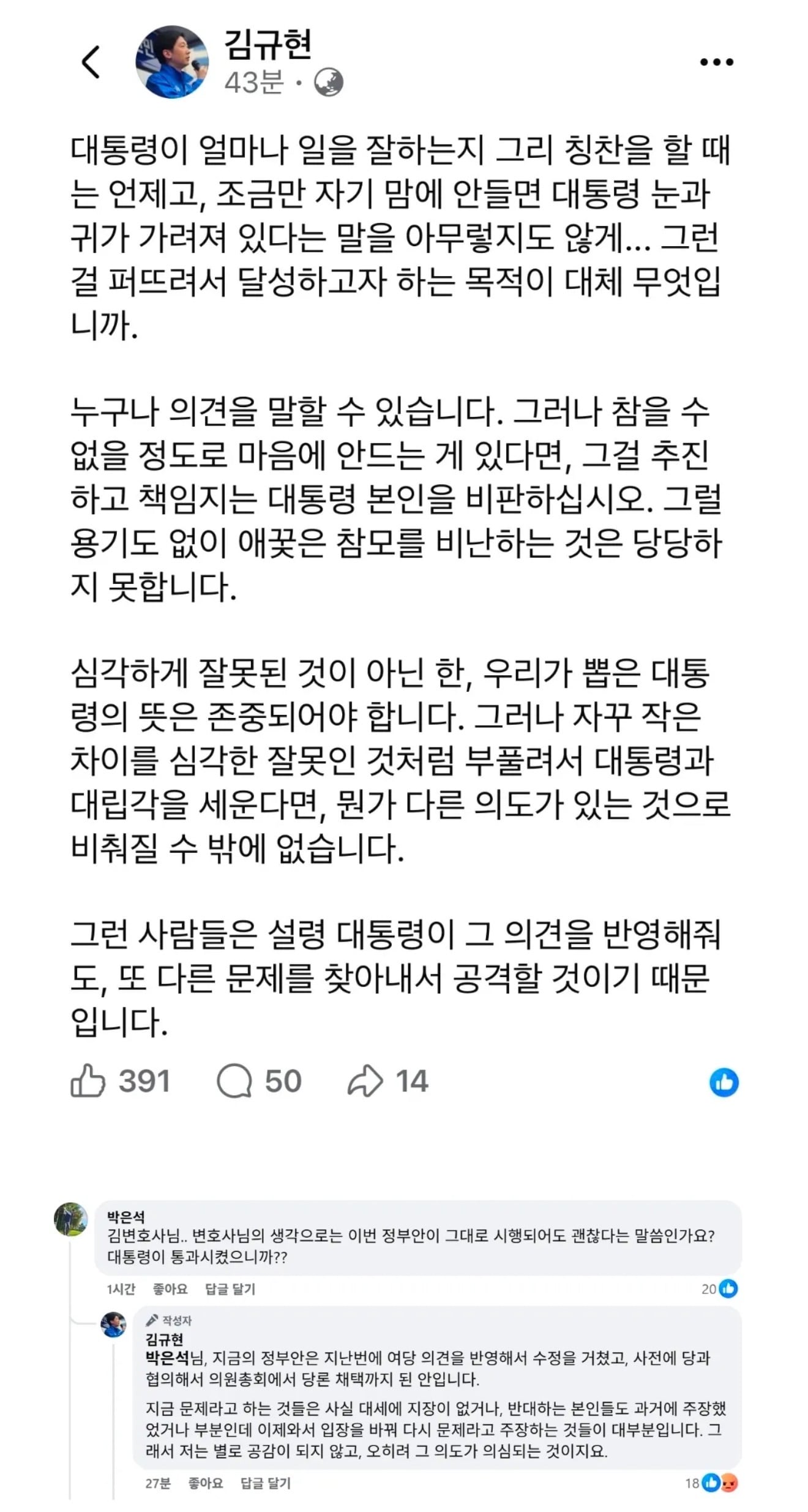Go back with the top-left arrow
808x1512 pixels.
point(91,62)
